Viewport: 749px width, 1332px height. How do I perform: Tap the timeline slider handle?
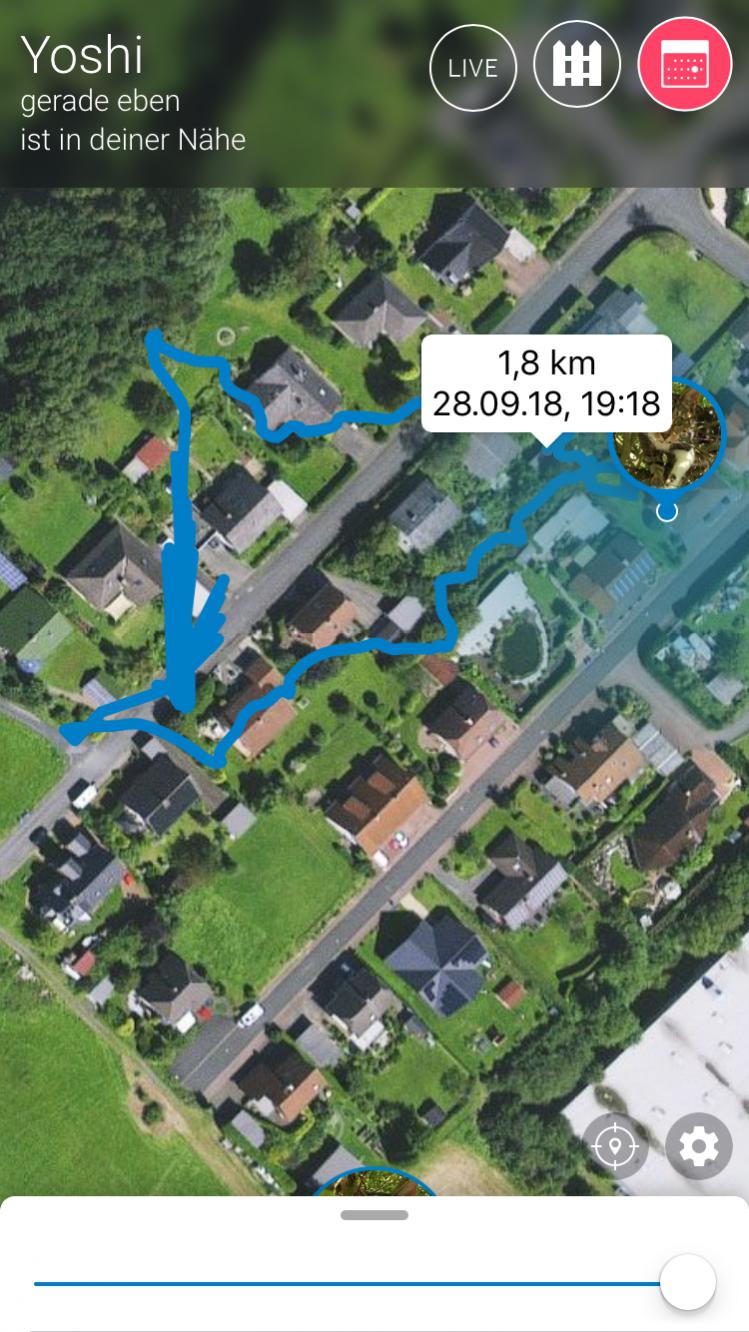(x=688, y=1282)
